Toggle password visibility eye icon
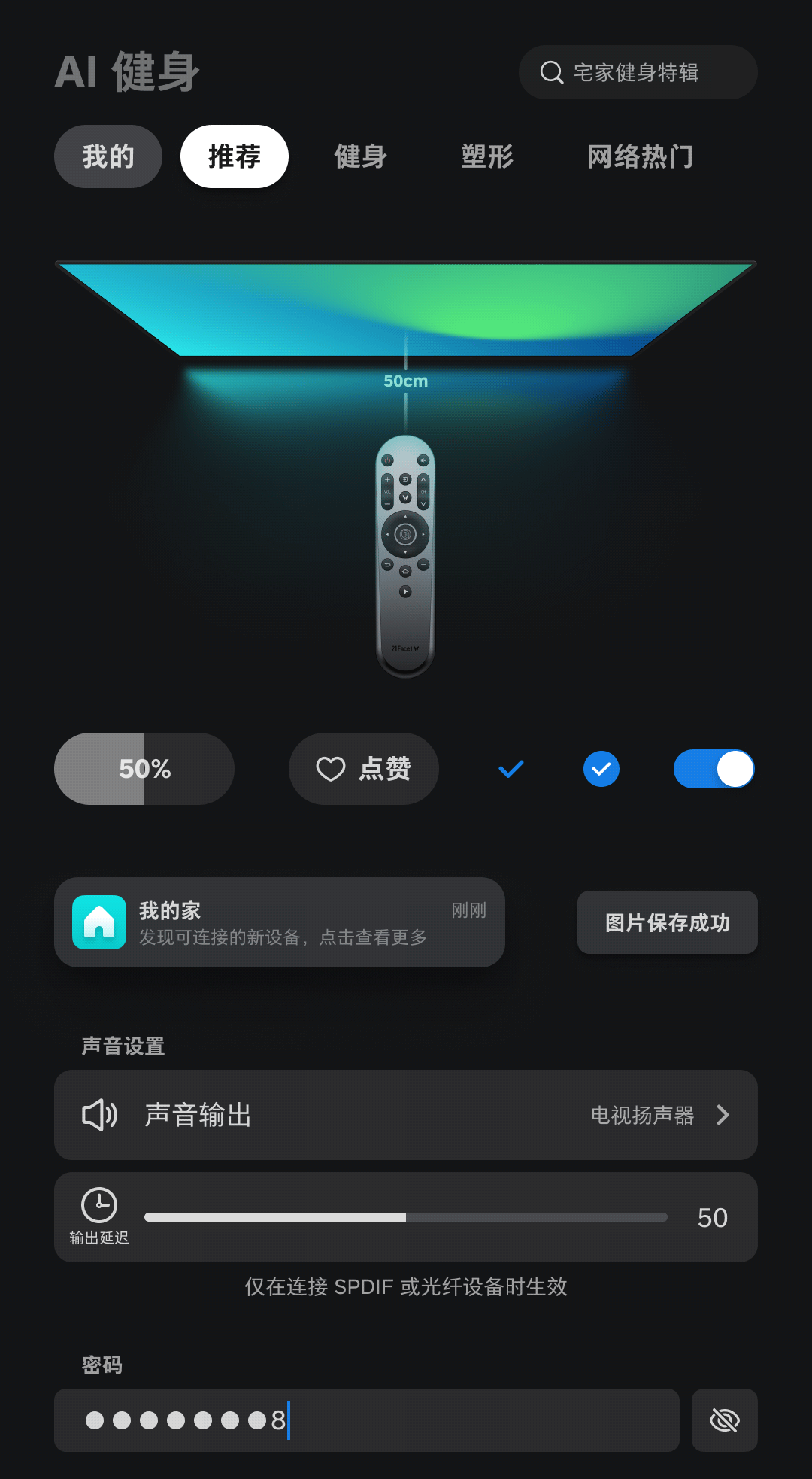This screenshot has width=812, height=1479. 725,1420
